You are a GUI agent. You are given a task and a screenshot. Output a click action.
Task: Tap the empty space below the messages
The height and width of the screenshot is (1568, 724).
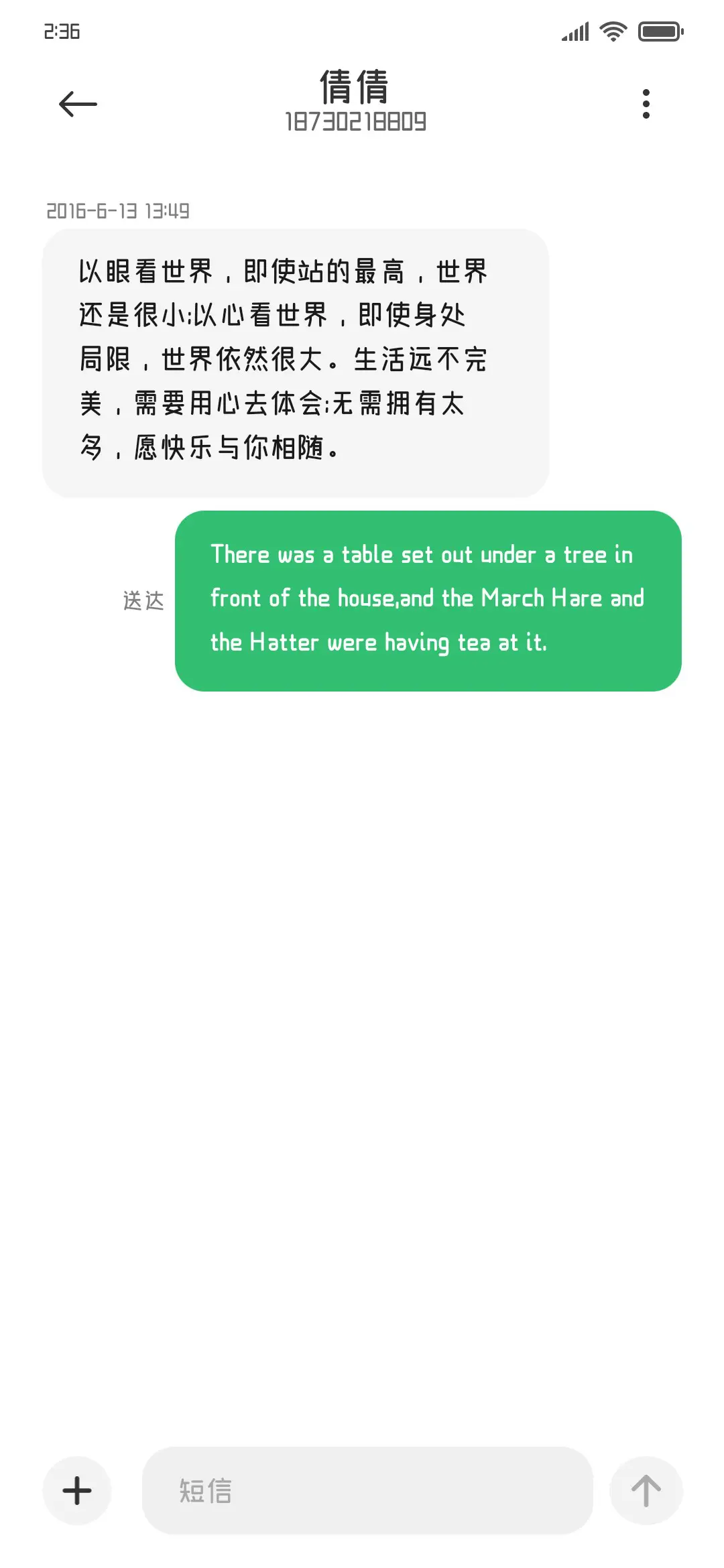tap(362, 1005)
